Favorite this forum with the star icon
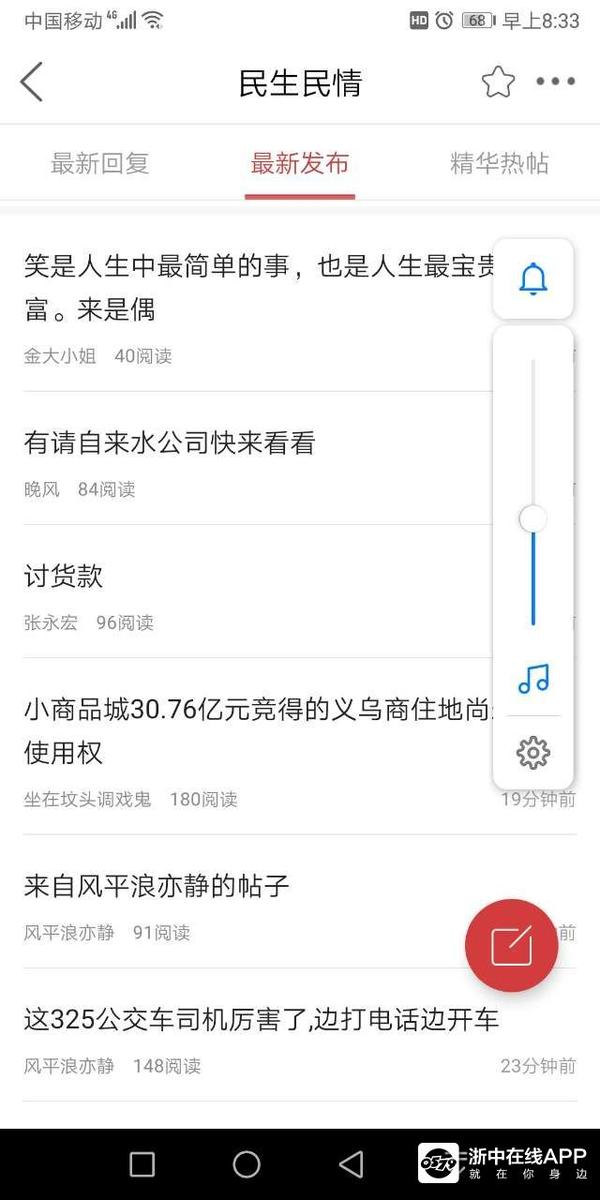The width and height of the screenshot is (600, 1200). (x=497, y=82)
